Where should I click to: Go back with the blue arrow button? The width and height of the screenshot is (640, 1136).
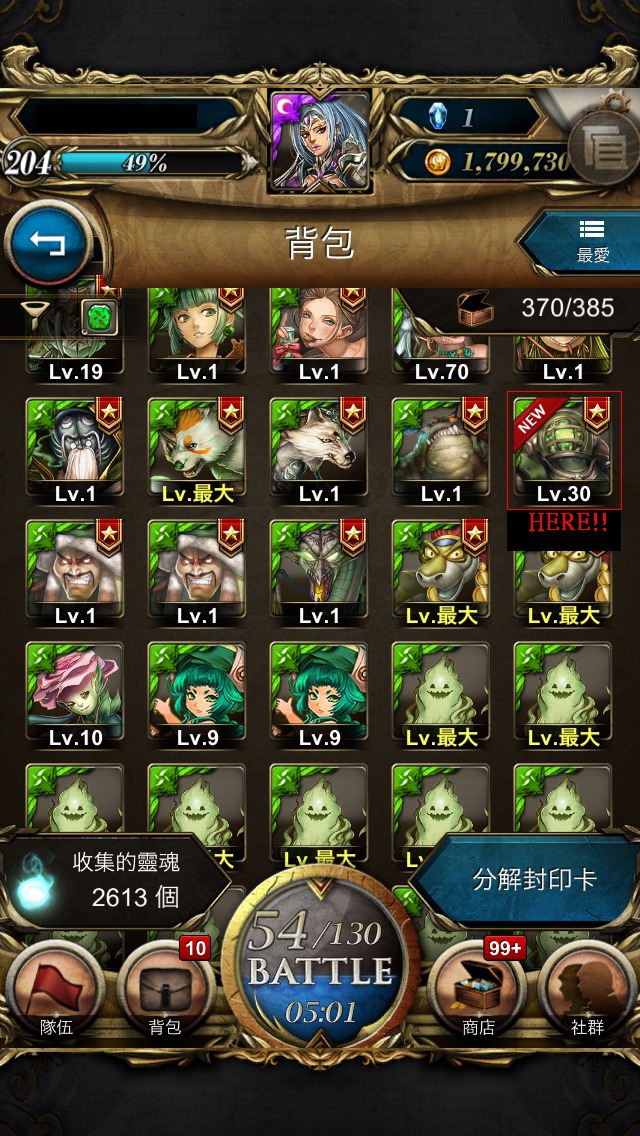(48, 245)
